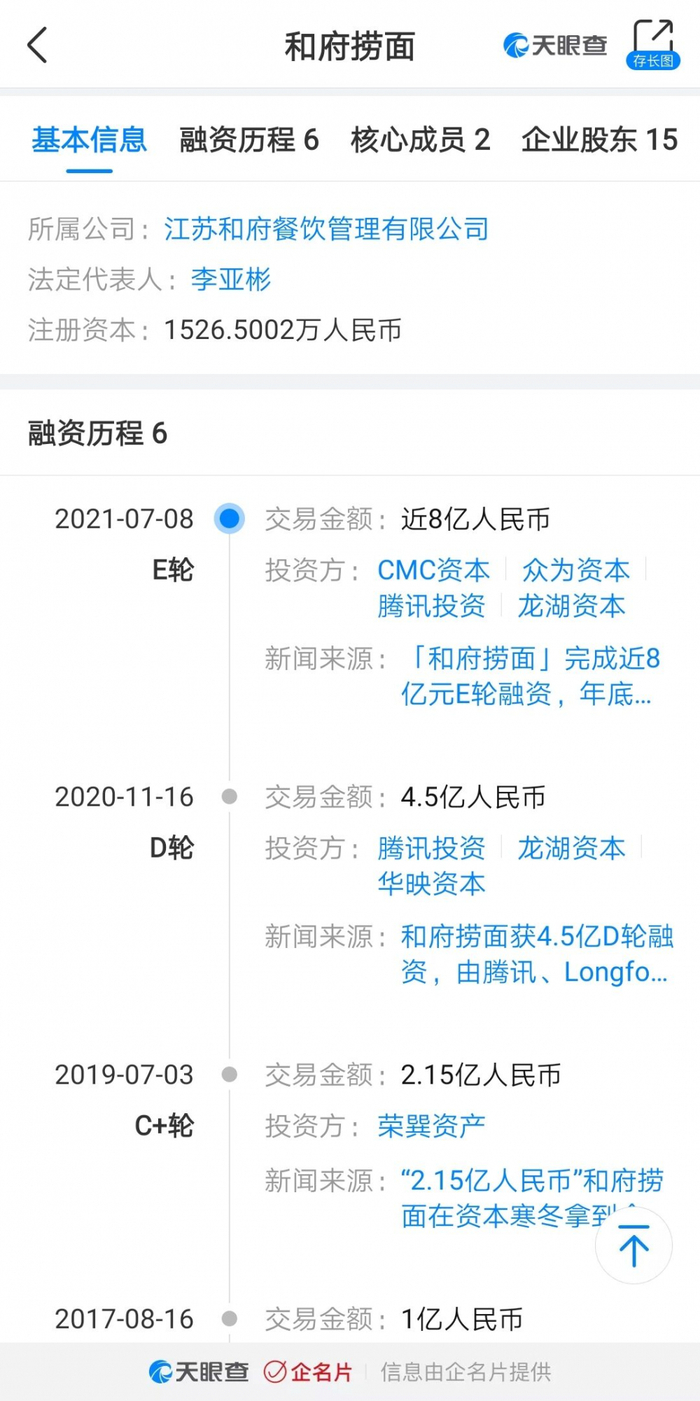Read news about 4.5亿D轮融资
This screenshot has width=700, height=1401.
tap(537, 954)
